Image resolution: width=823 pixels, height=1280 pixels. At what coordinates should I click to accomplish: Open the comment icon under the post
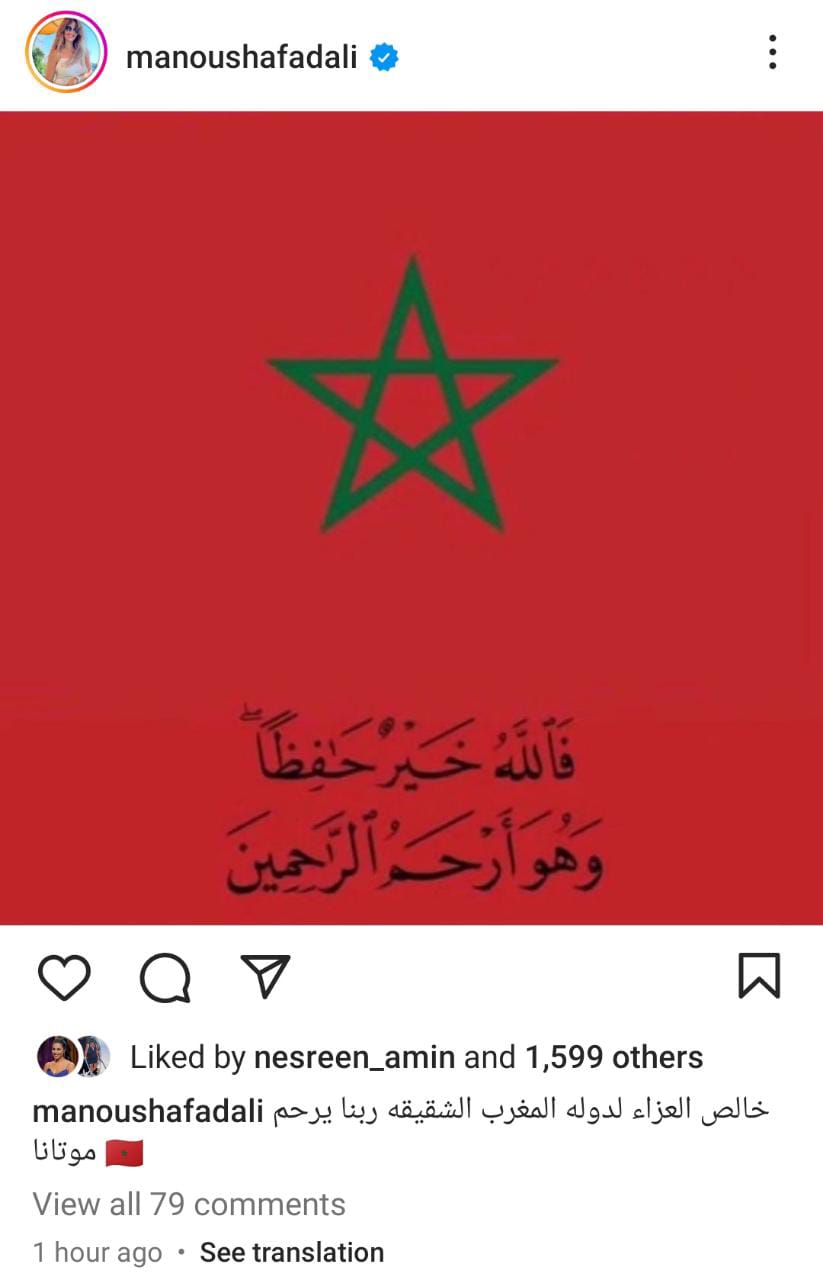tap(165, 977)
